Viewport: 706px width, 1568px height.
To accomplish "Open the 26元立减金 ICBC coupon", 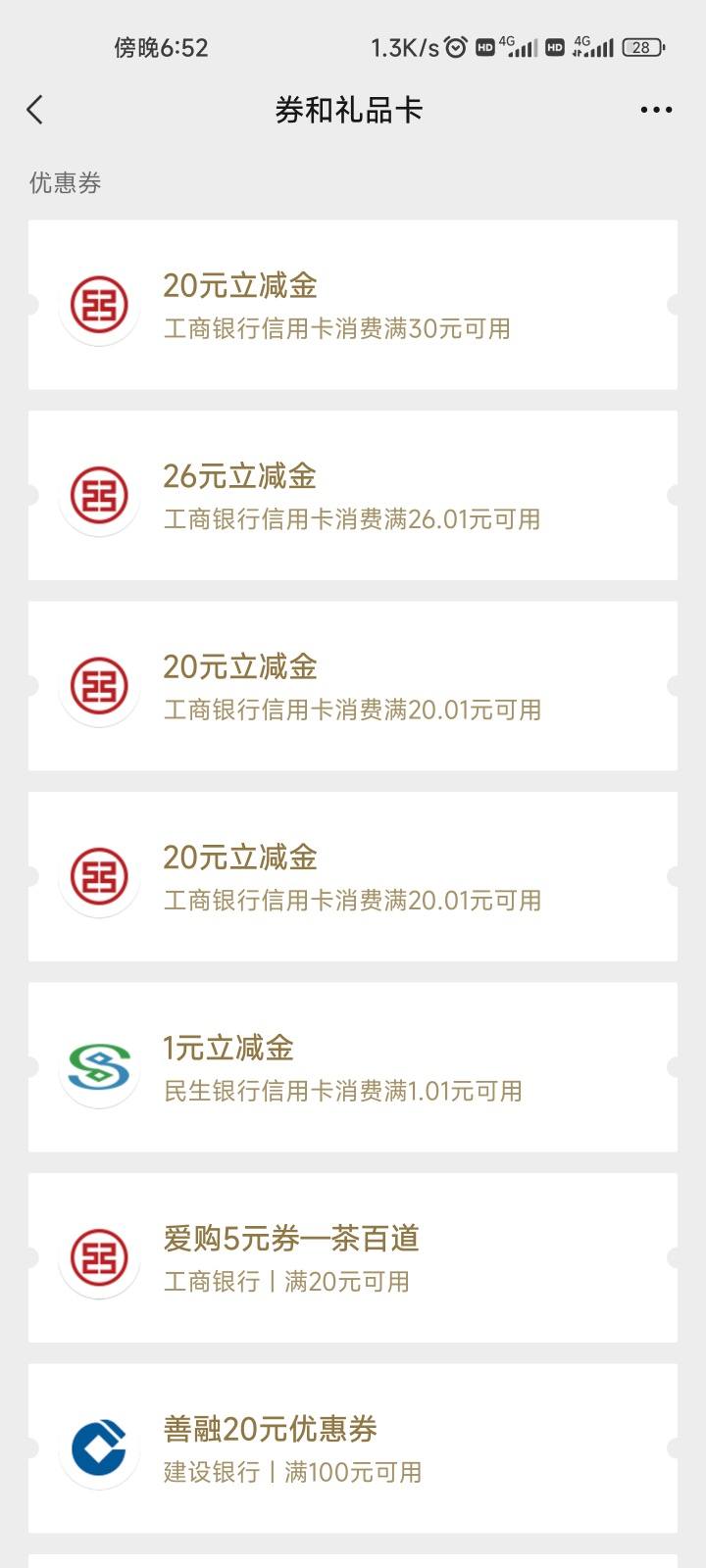I will tap(353, 495).
